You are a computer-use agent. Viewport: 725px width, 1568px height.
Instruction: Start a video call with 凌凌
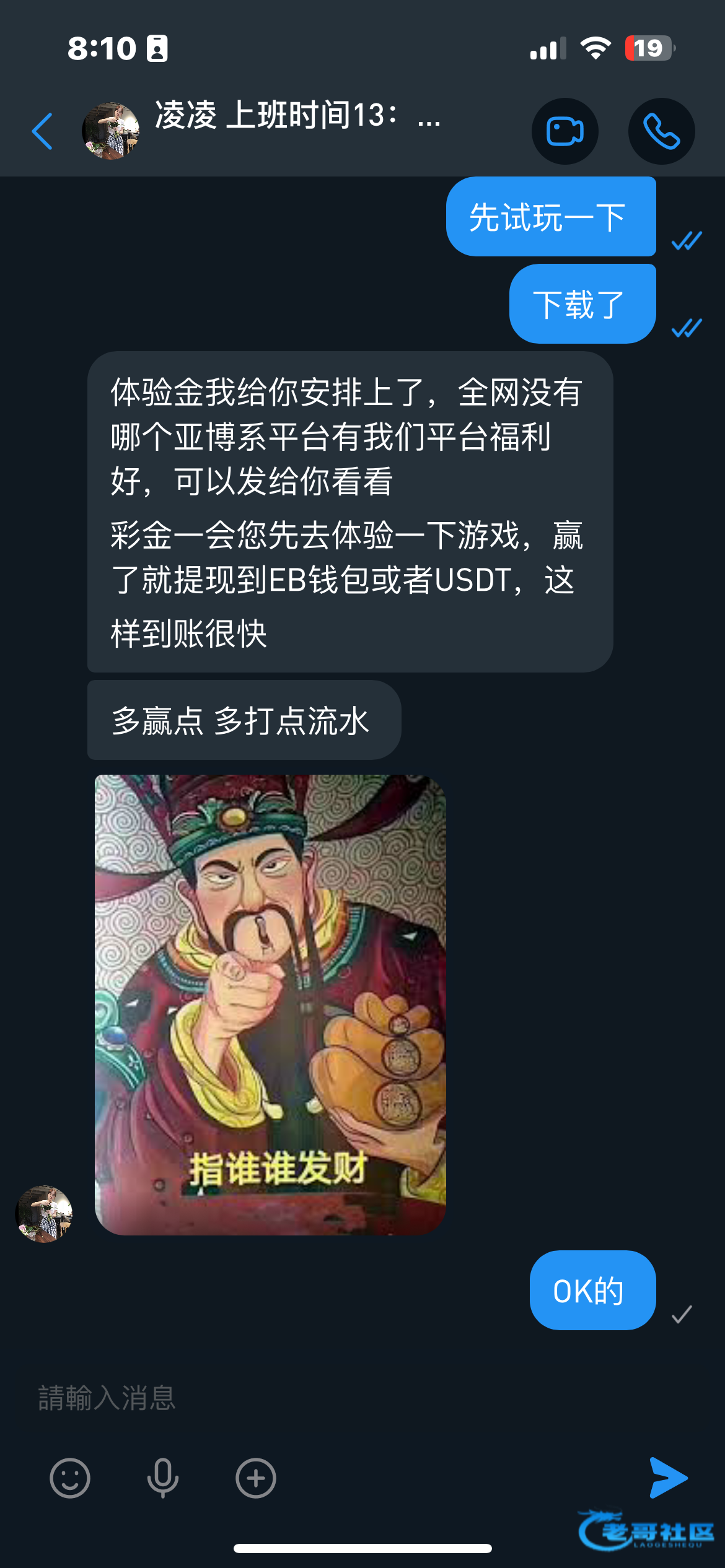[x=565, y=131]
